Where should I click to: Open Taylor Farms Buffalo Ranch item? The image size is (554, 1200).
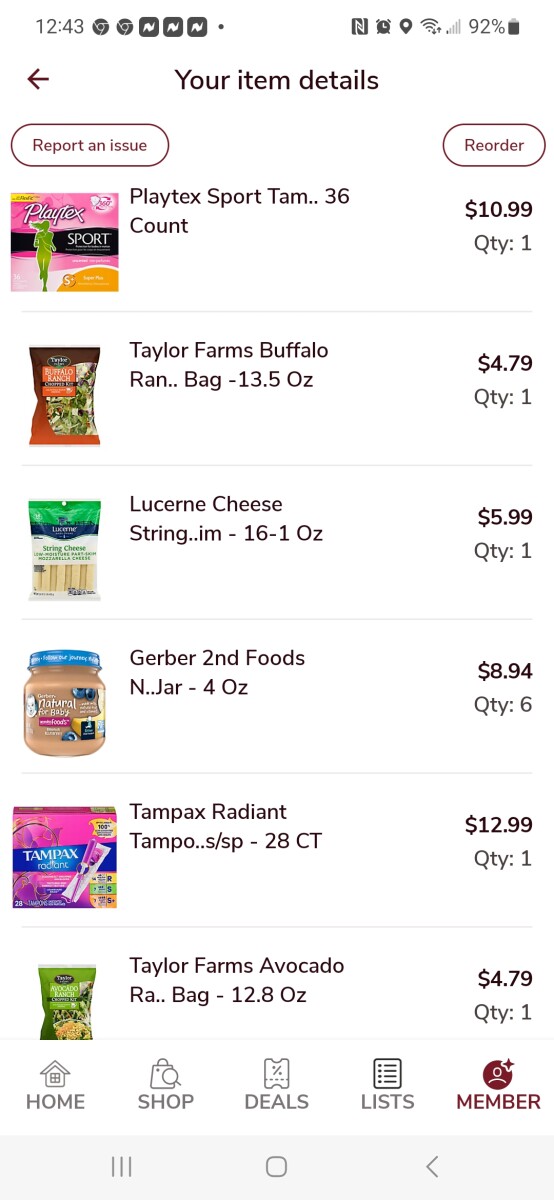click(x=277, y=389)
